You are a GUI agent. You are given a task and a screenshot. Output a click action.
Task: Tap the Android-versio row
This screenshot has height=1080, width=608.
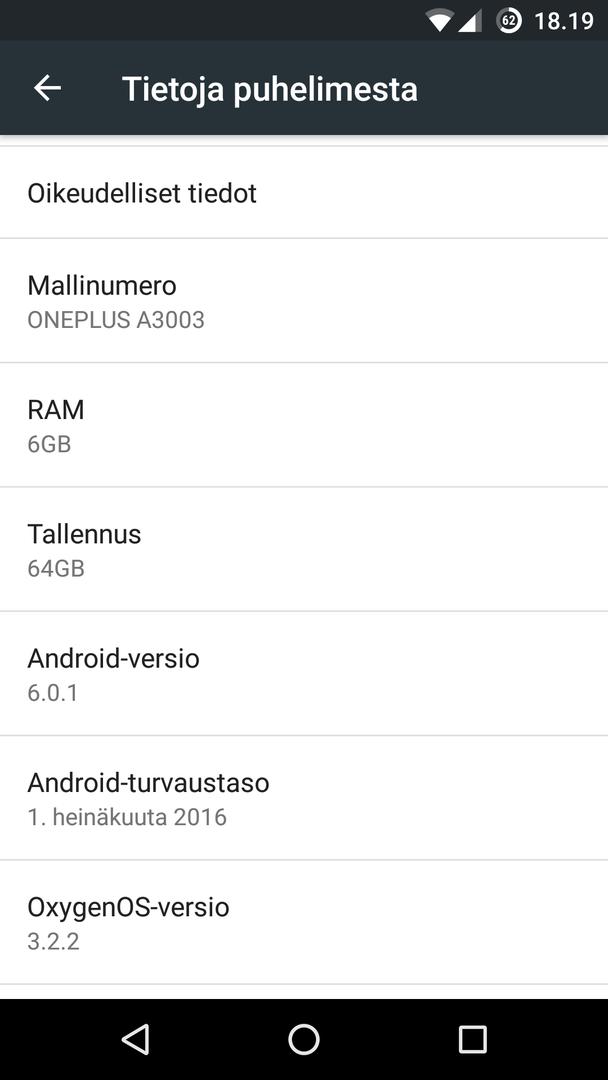pyautogui.click(x=304, y=673)
